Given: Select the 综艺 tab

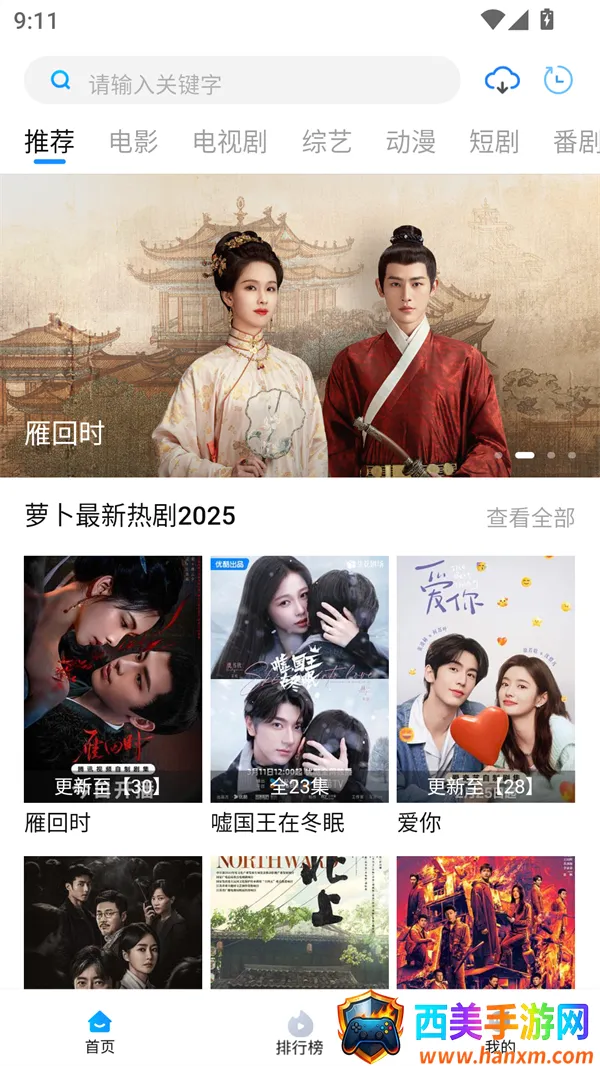Looking at the screenshot, I should click(327, 142).
